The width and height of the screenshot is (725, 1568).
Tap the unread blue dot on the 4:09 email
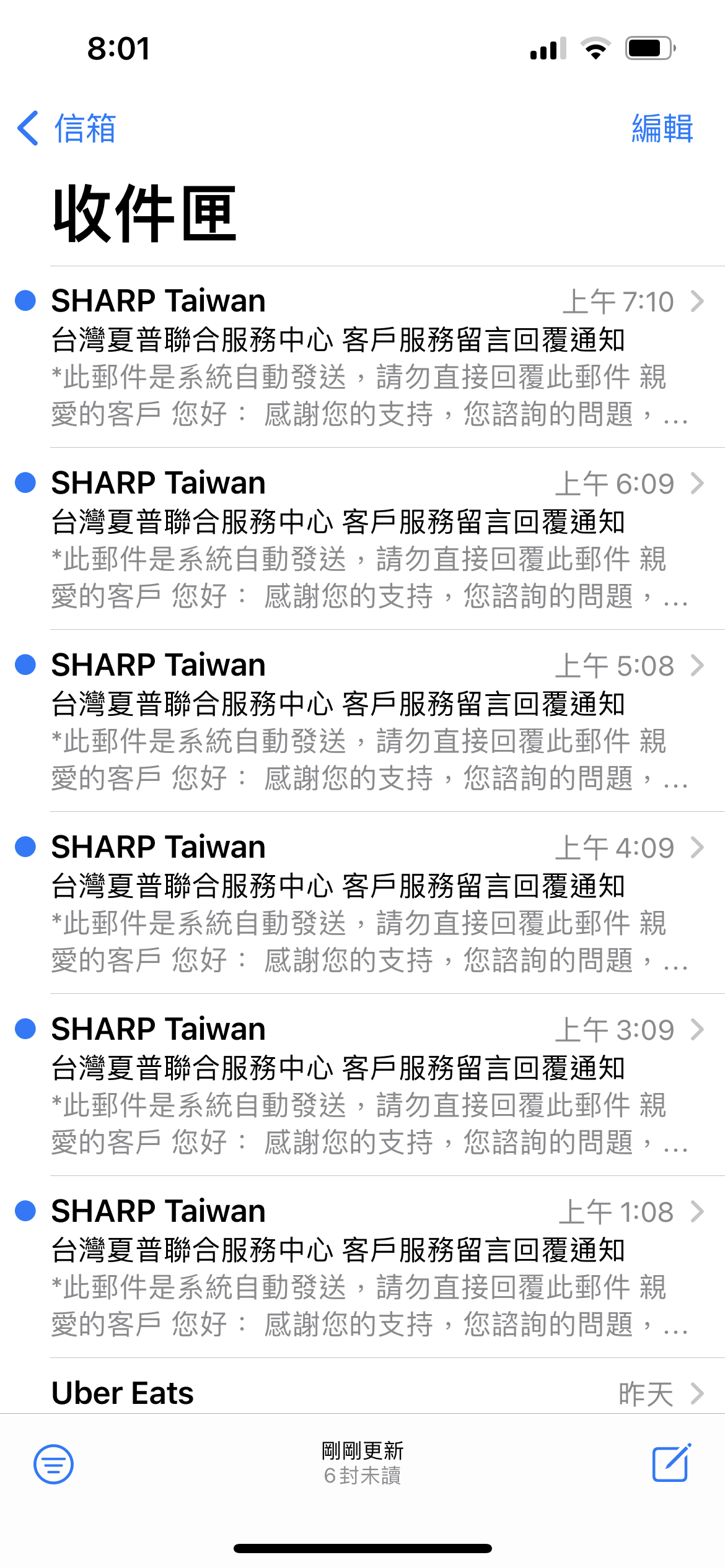[x=25, y=847]
